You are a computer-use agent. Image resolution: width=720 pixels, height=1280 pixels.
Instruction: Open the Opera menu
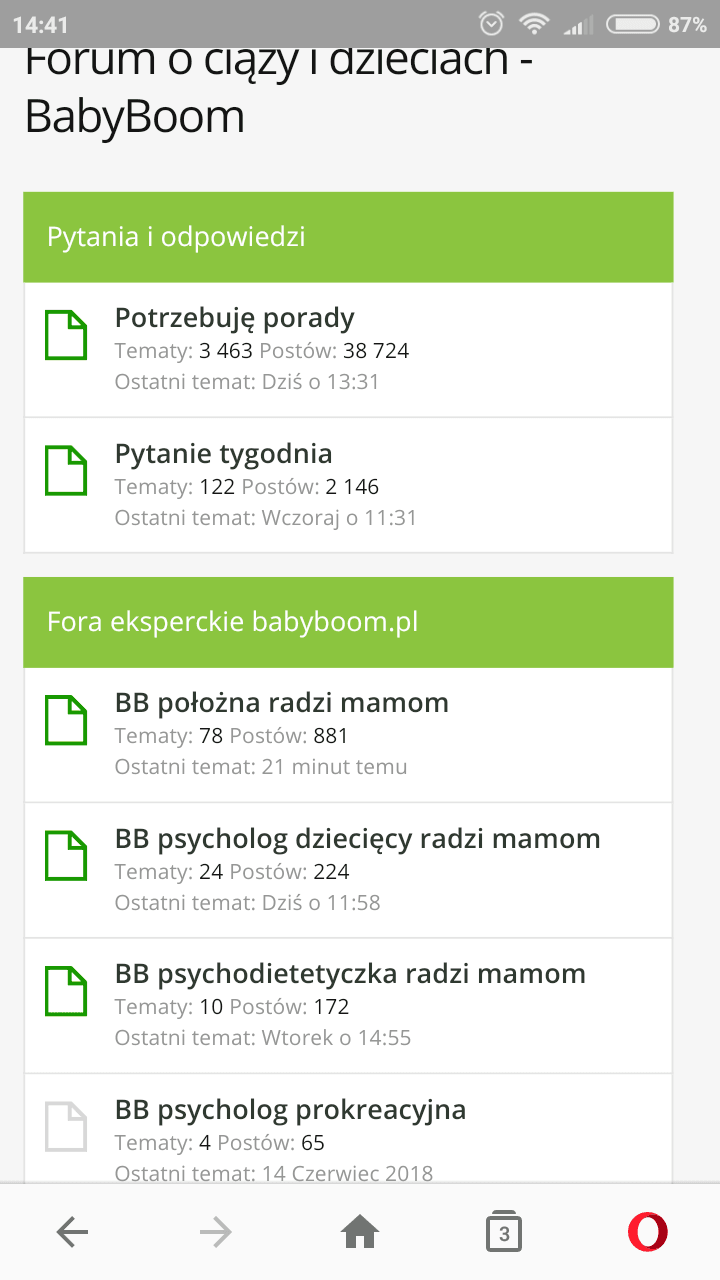click(x=648, y=1233)
